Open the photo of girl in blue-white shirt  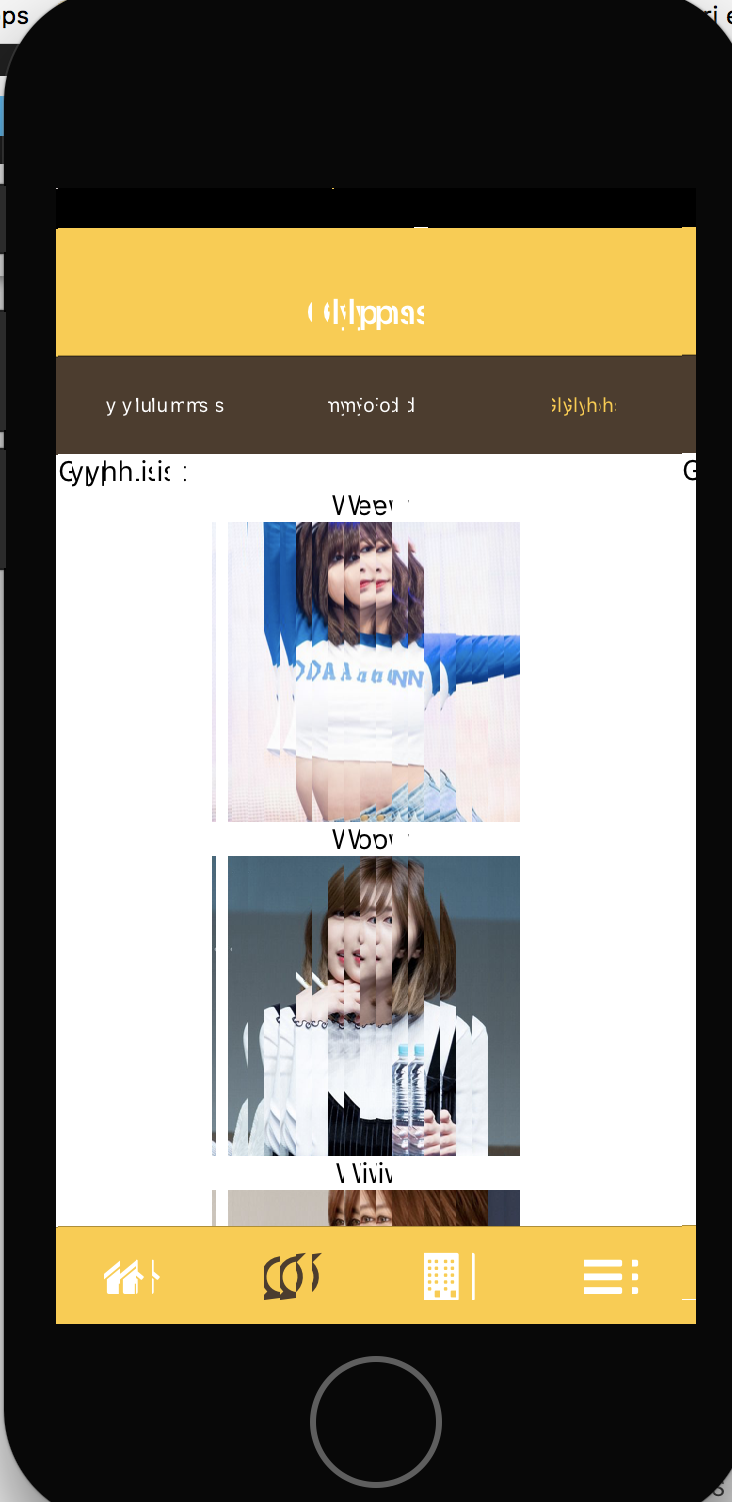(x=366, y=672)
